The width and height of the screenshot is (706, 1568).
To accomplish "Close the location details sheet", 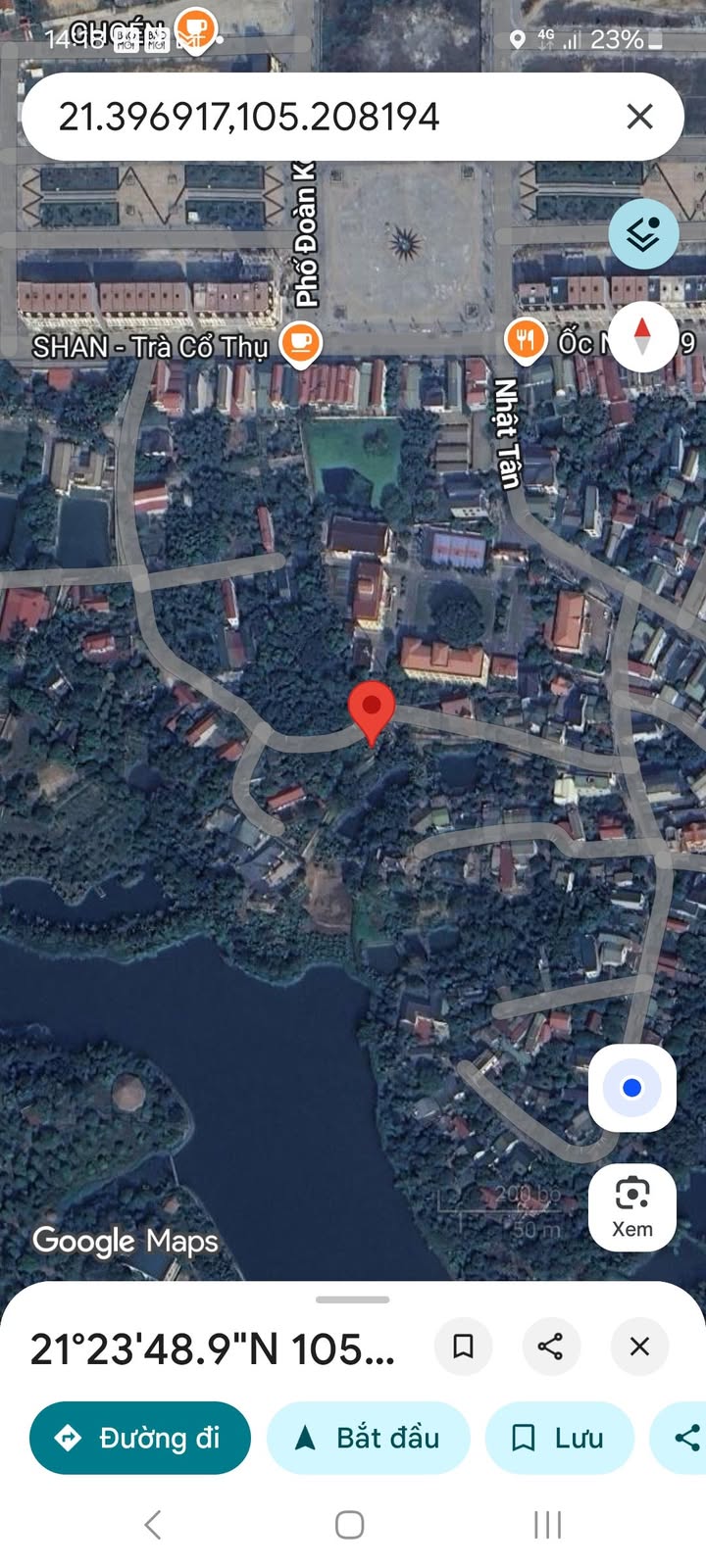I will coord(639,1347).
